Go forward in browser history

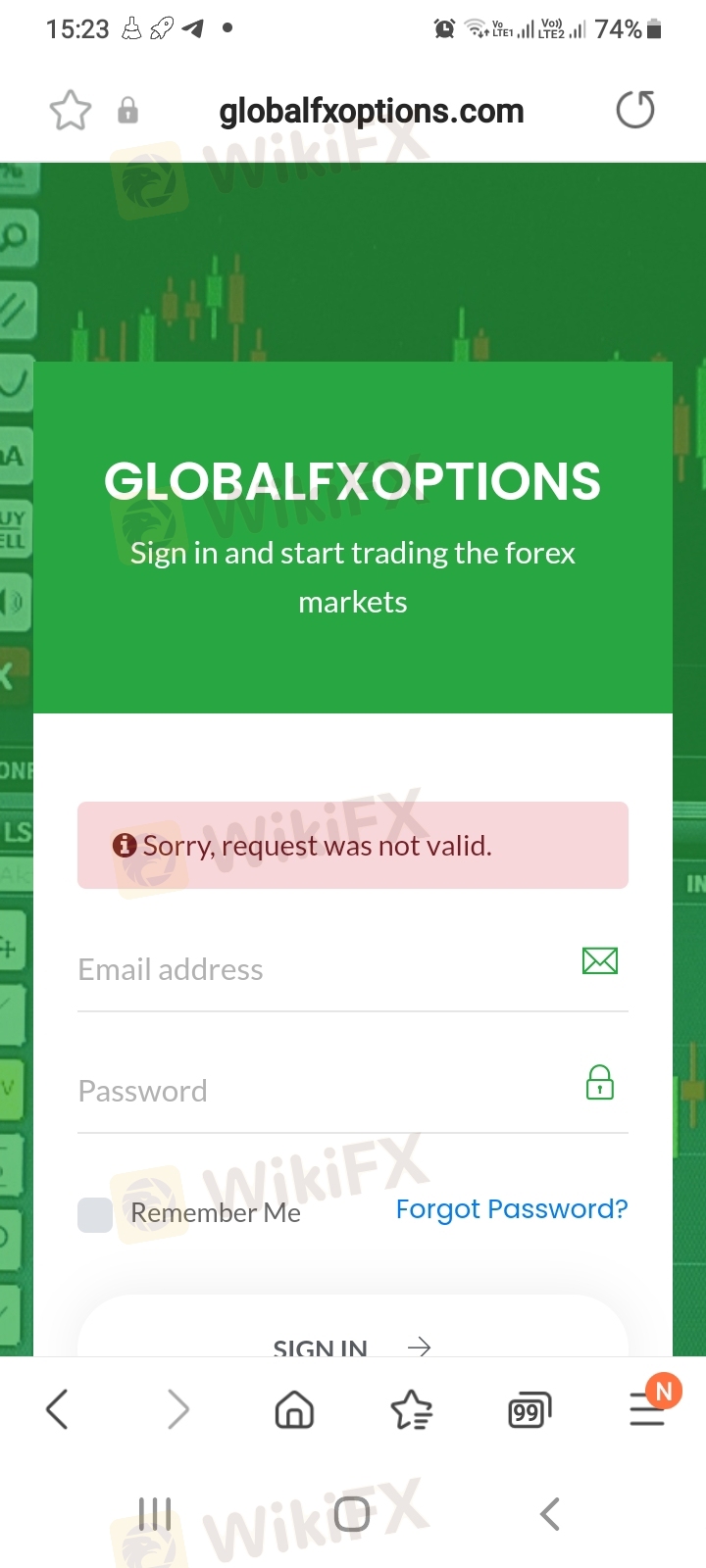coord(177,1410)
